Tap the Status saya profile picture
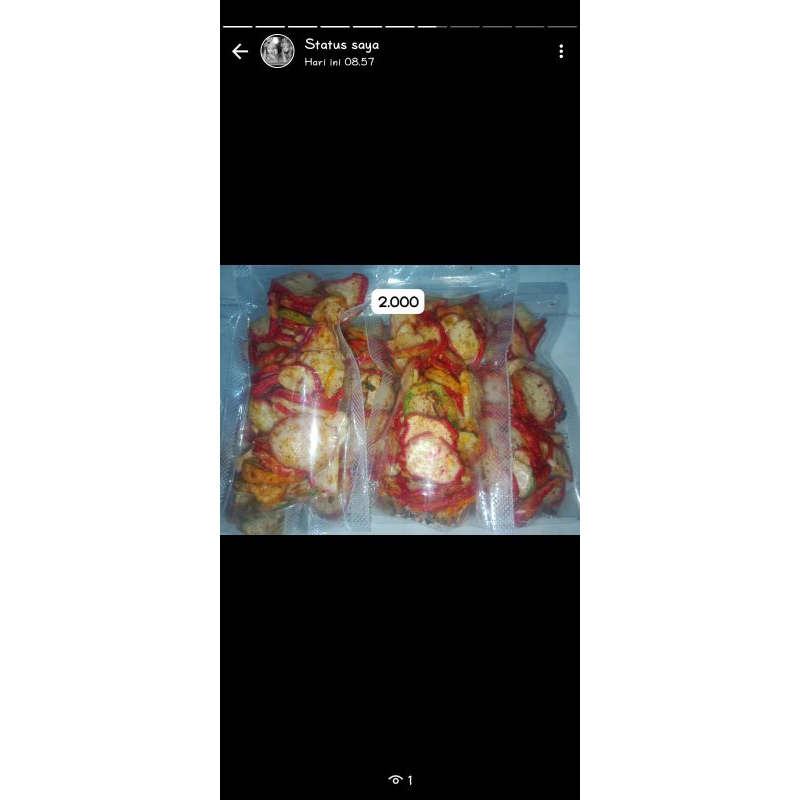 (x=277, y=51)
